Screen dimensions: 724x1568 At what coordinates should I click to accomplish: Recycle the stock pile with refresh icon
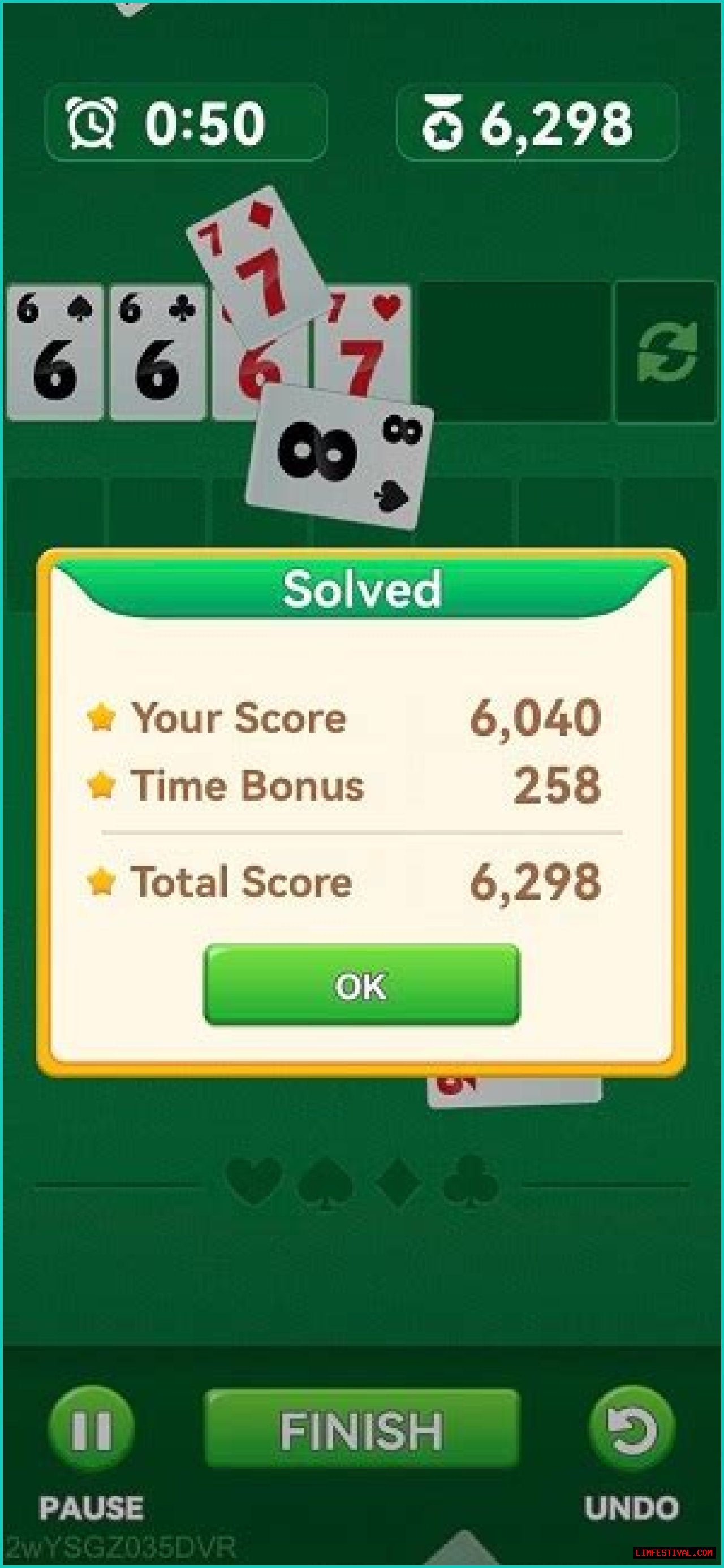tap(666, 352)
